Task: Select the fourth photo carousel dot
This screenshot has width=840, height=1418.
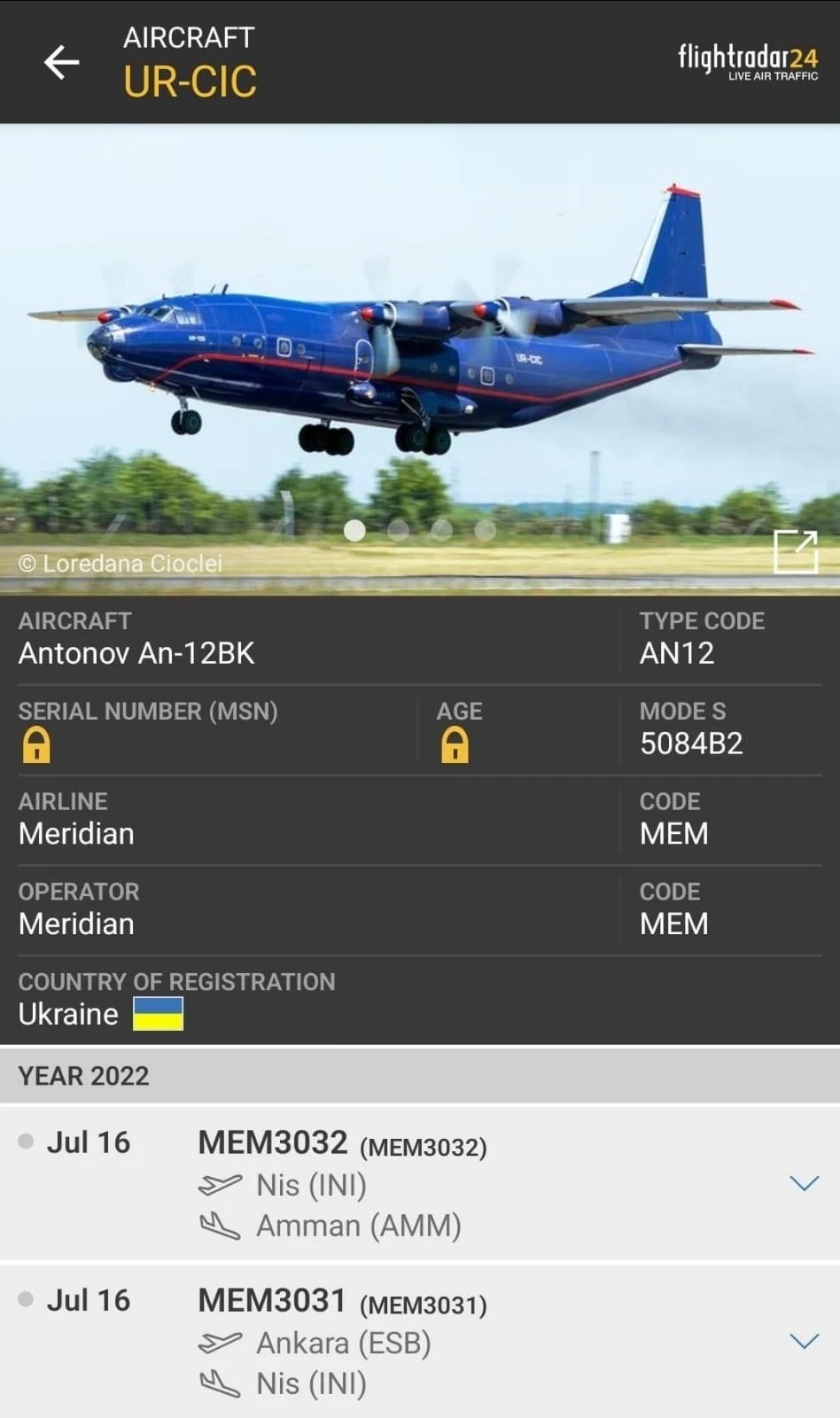Action: pyautogui.click(x=485, y=530)
